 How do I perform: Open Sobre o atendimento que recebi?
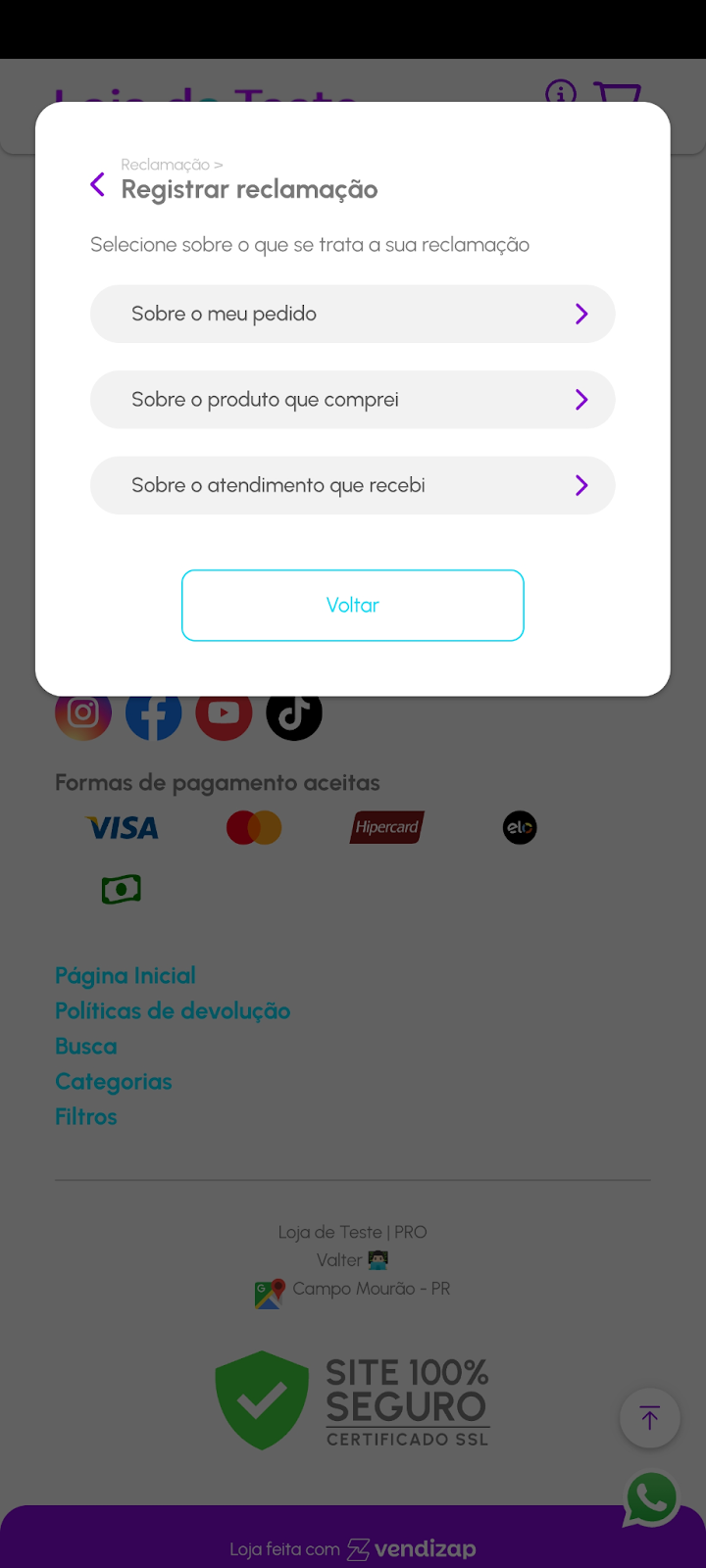click(x=352, y=485)
